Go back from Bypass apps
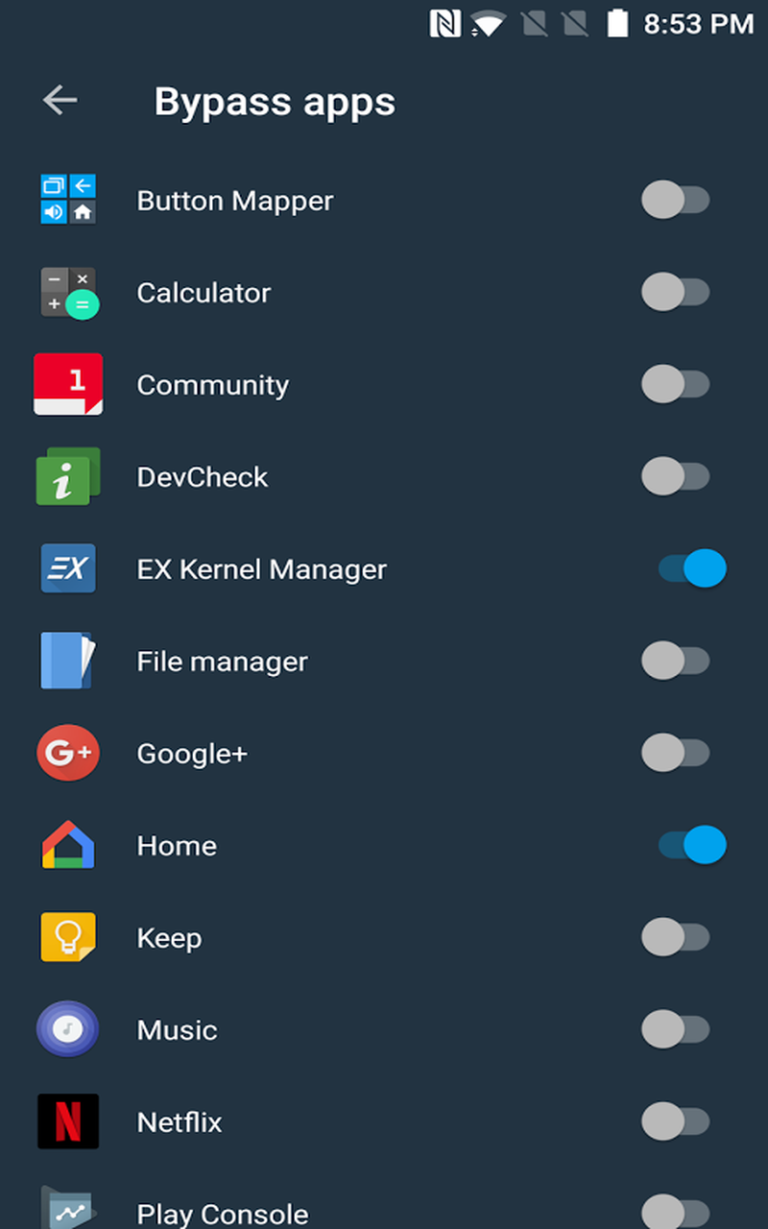The height and width of the screenshot is (1229, 768). click(60, 101)
